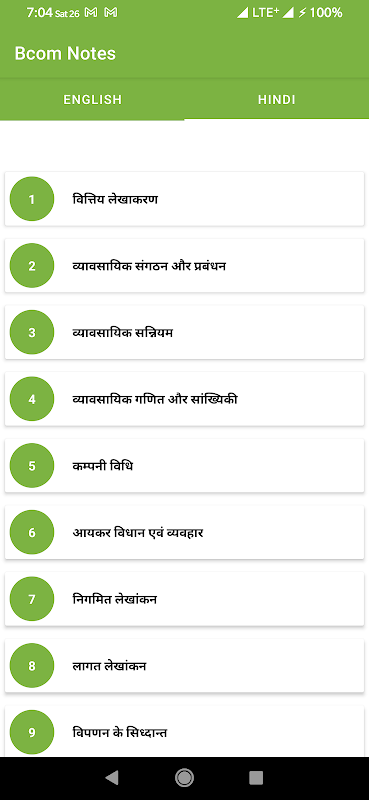Viewport: 369px width, 800px height.
Task: Select the Hindi tab
Action: coord(277,99)
